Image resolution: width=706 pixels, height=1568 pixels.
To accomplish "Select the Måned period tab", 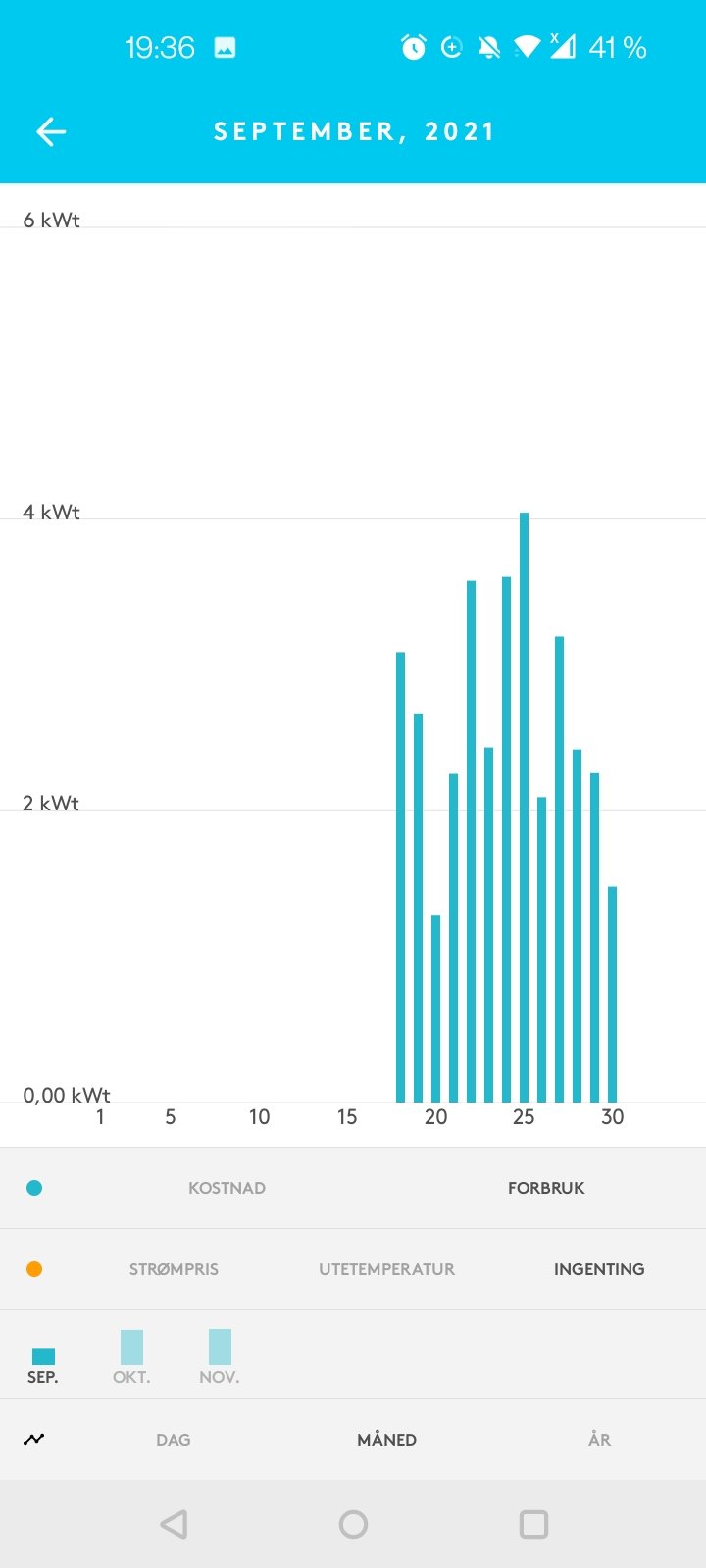I will (x=386, y=1440).
